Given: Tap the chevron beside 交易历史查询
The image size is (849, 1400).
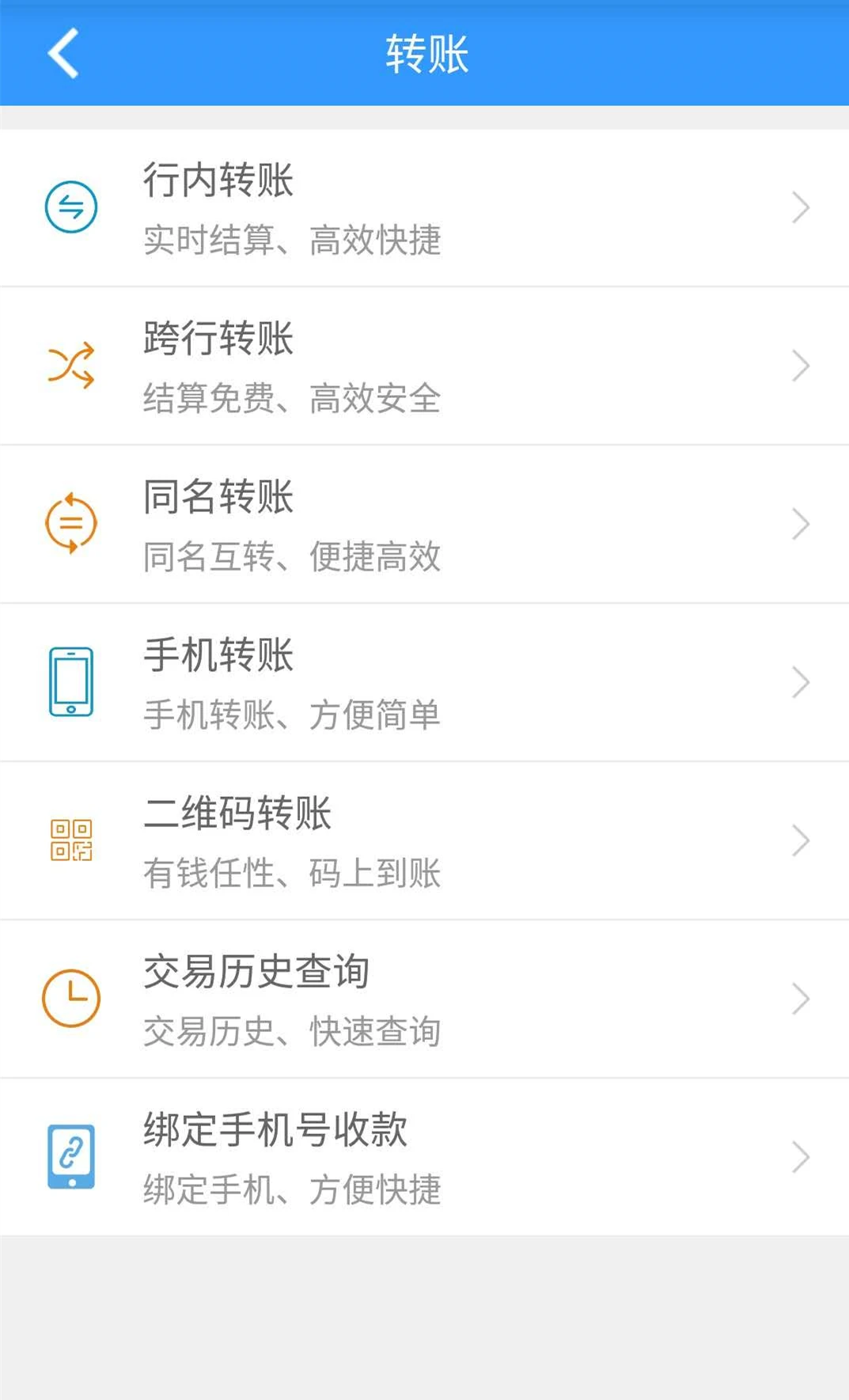Looking at the screenshot, I should pos(801,999).
